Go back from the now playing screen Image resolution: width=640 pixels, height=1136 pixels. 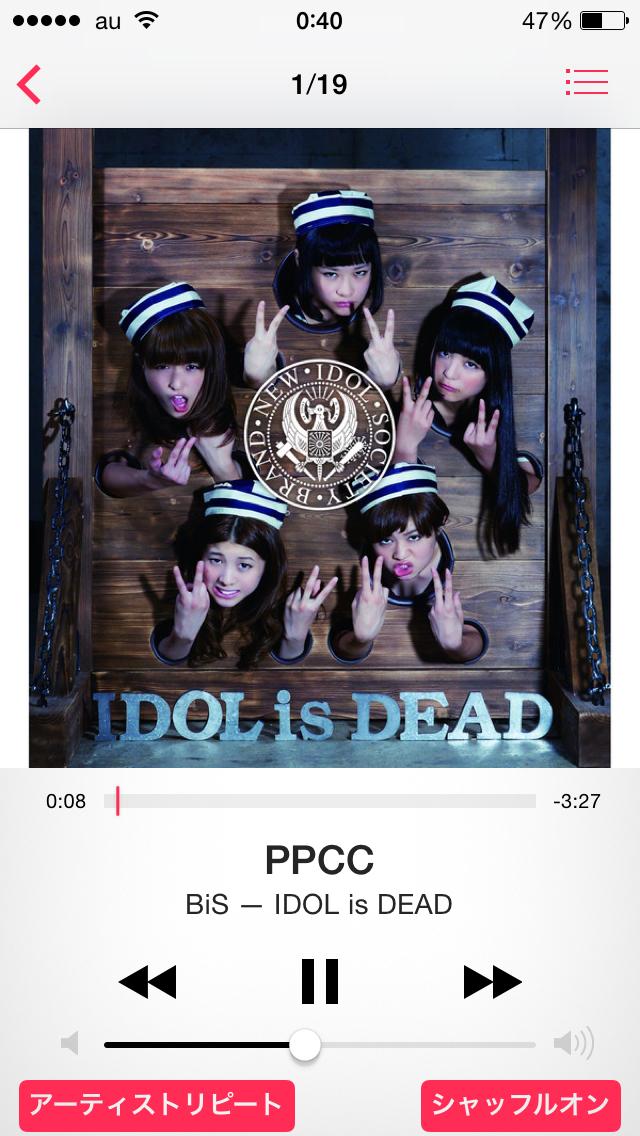[x=30, y=84]
